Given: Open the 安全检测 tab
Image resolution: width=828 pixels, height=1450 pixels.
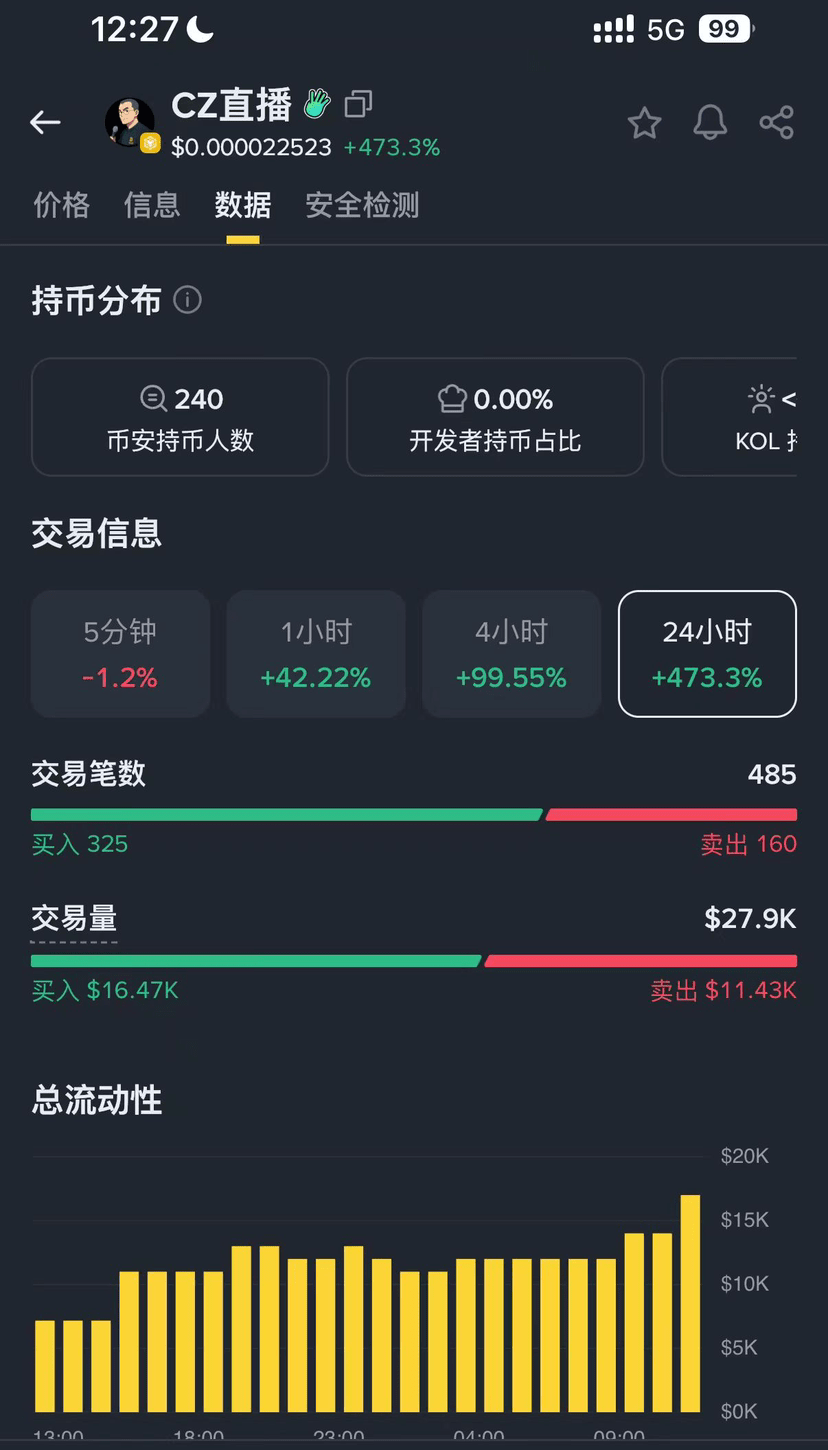Looking at the screenshot, I should (361, 205).
